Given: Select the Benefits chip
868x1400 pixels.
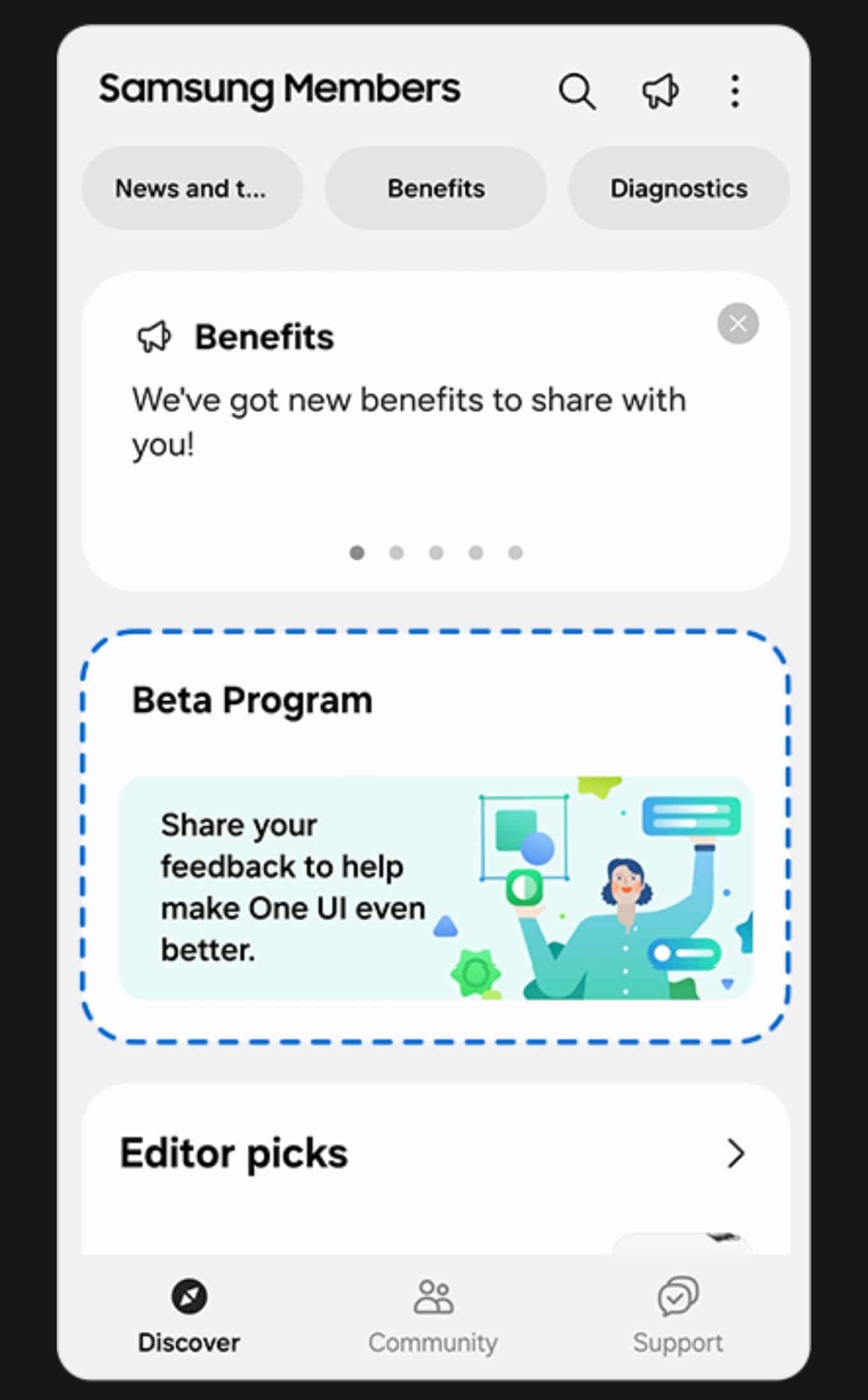Looking at the screenshot, I should pyautogui.click(x=436, y=189).
